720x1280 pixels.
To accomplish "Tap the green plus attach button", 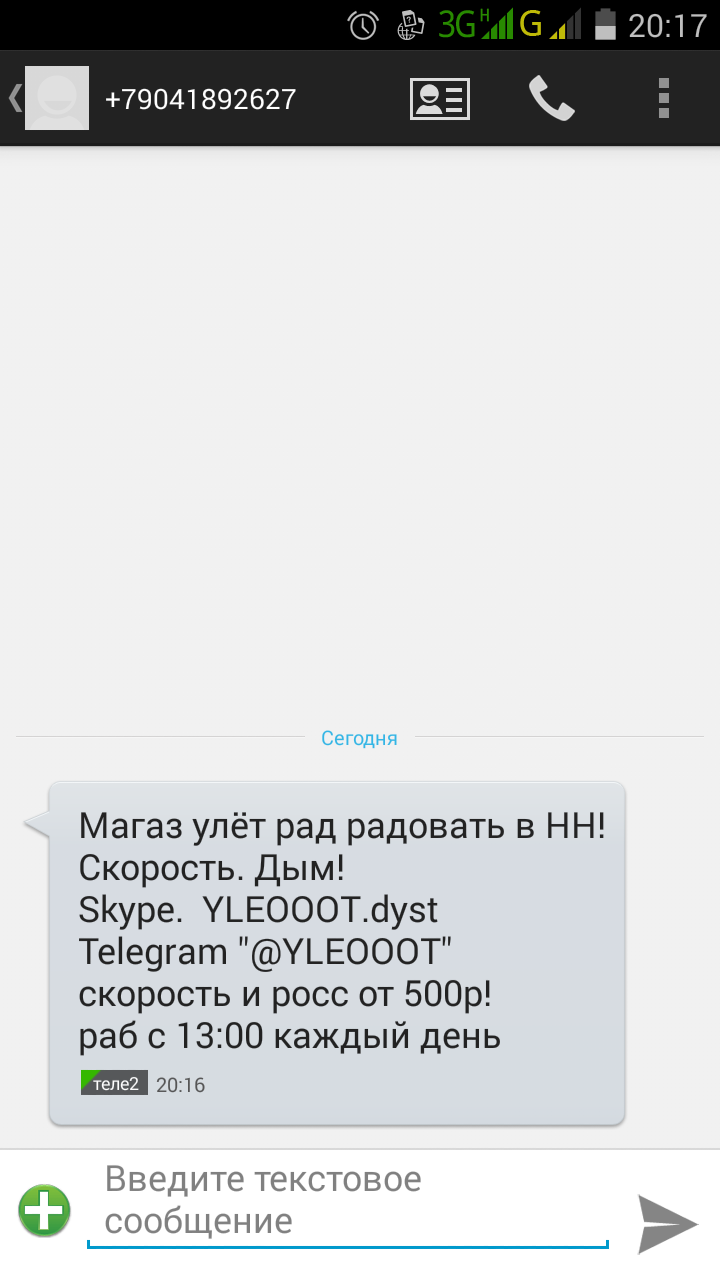I will [44, 1210].
